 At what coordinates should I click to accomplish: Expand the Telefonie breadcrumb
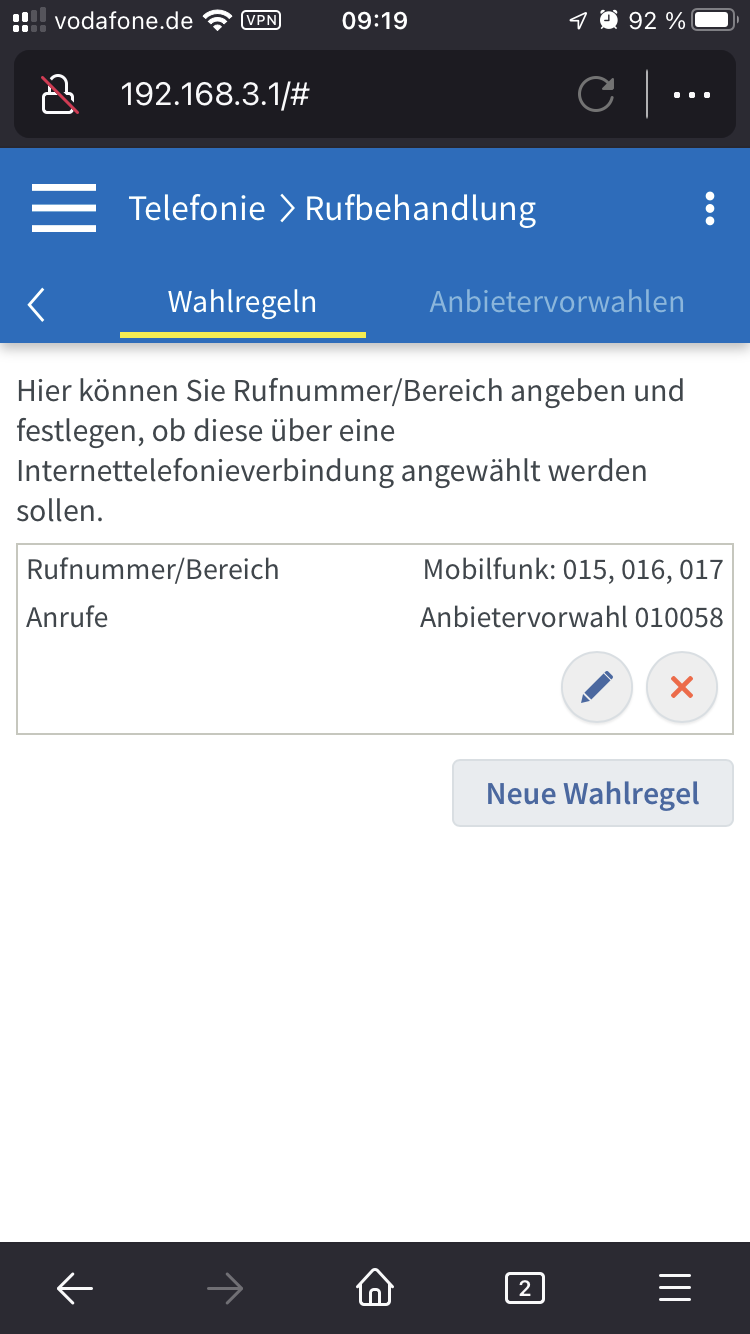pyautogui.click(x=198, y=208)
